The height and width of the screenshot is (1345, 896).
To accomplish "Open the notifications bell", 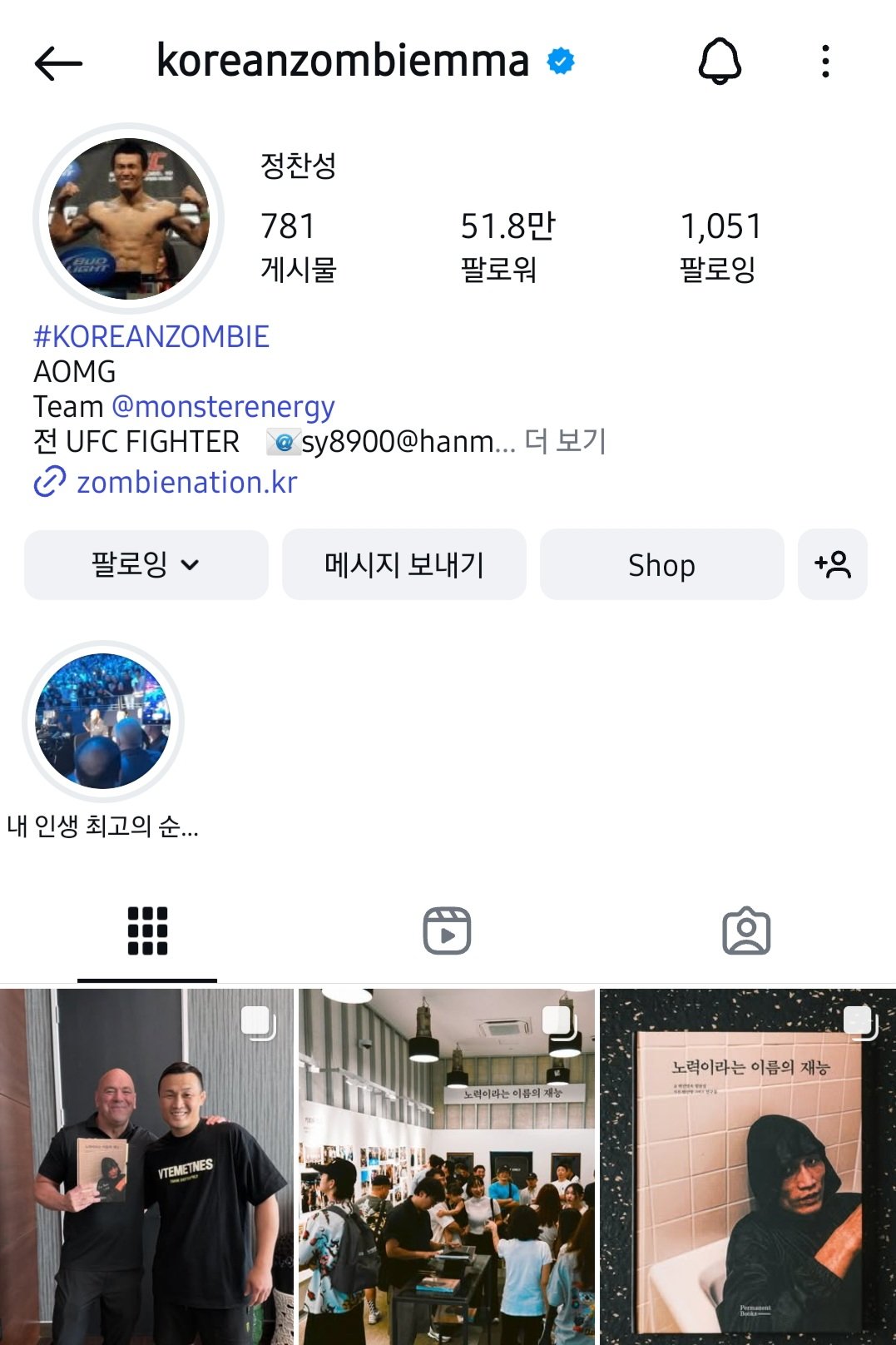I will click(x=720, y=62).
